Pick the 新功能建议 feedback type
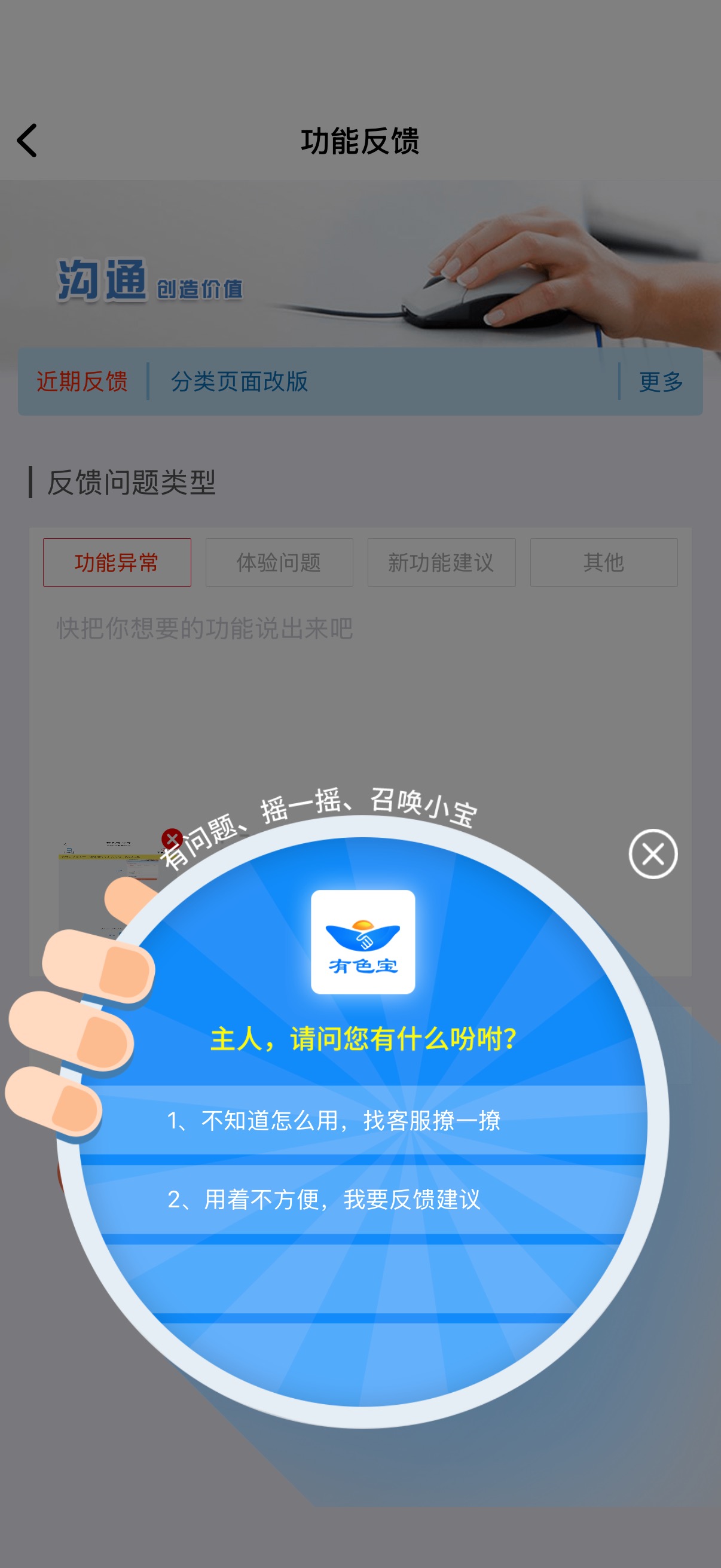The image size is (721, 1568). point(441,562)
